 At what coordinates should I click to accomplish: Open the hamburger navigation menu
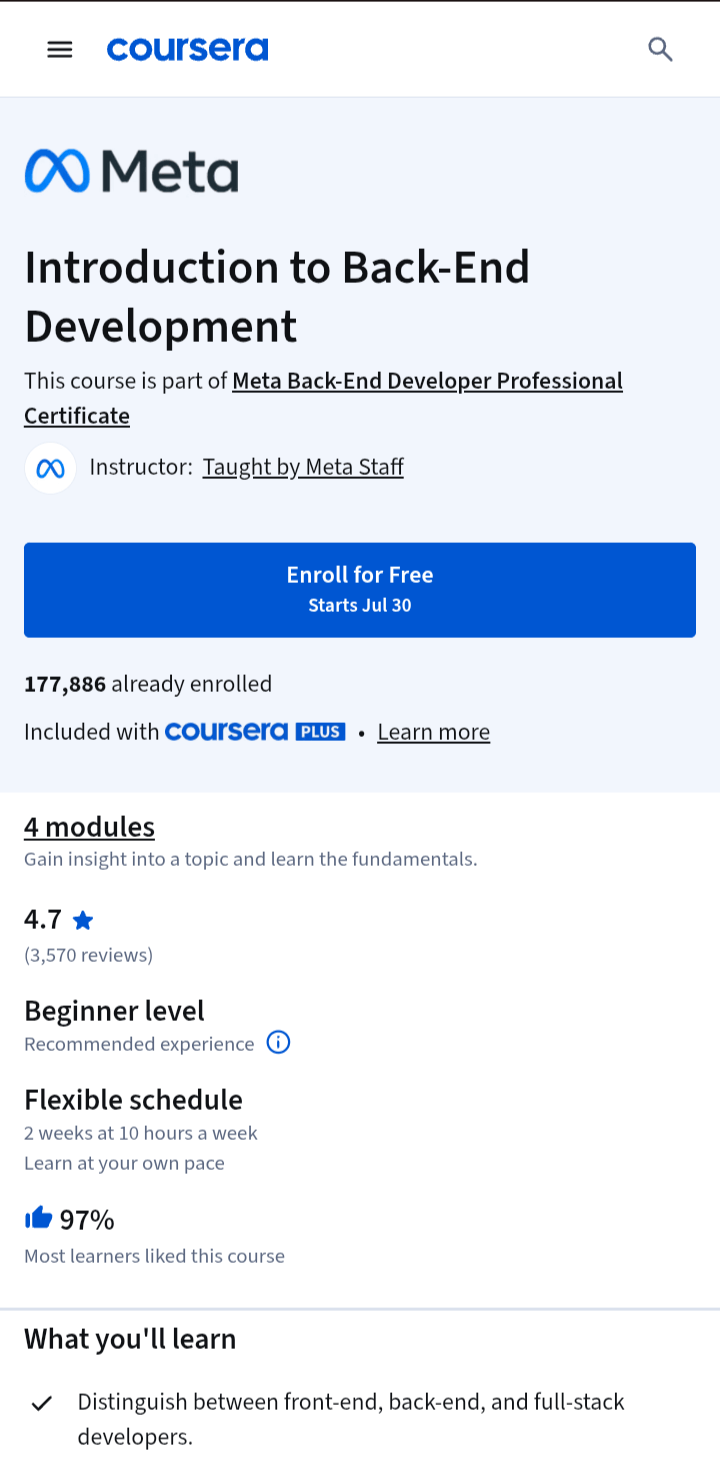(x=60, y=49)
